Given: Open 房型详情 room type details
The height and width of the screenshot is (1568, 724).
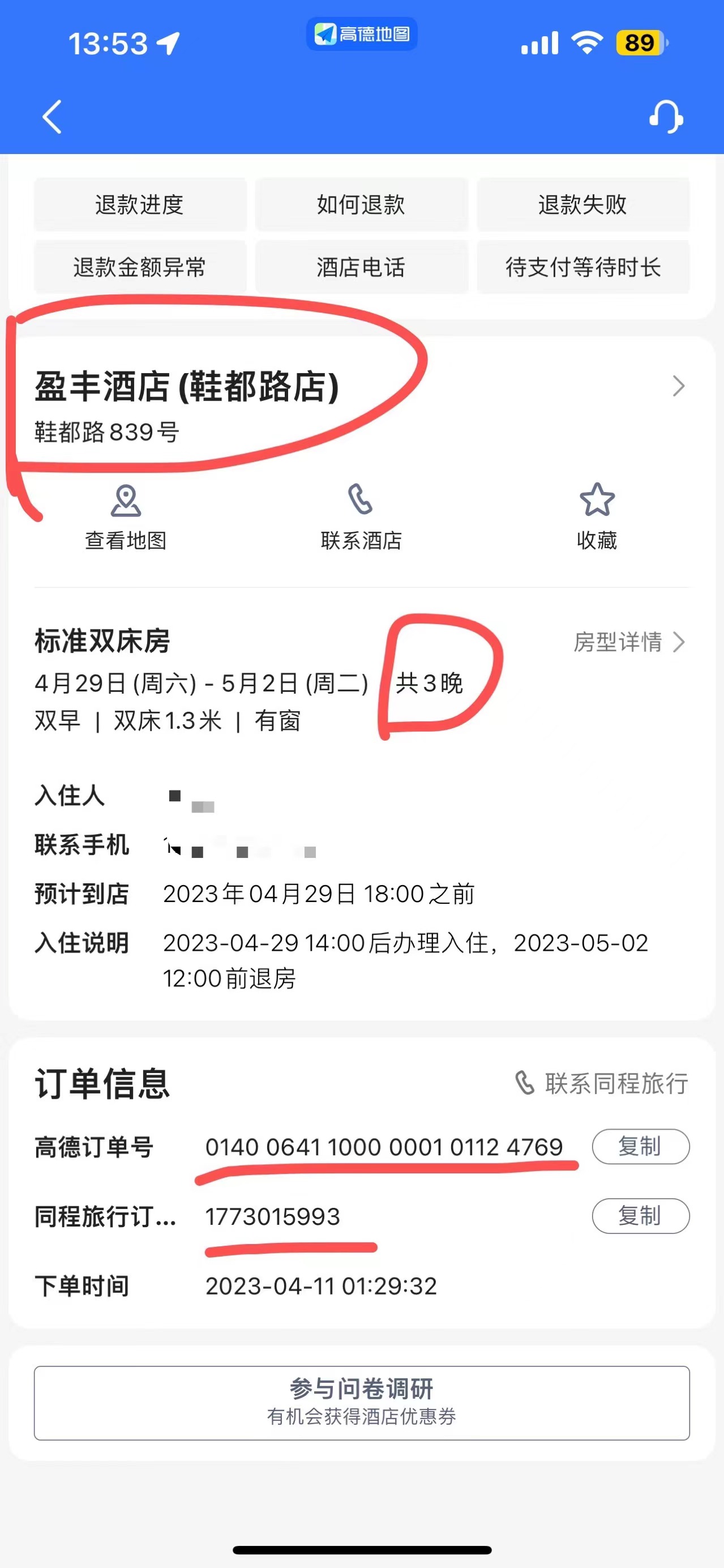Looking at the screenshot, I should pyautogui.click(x=629, y=642).
